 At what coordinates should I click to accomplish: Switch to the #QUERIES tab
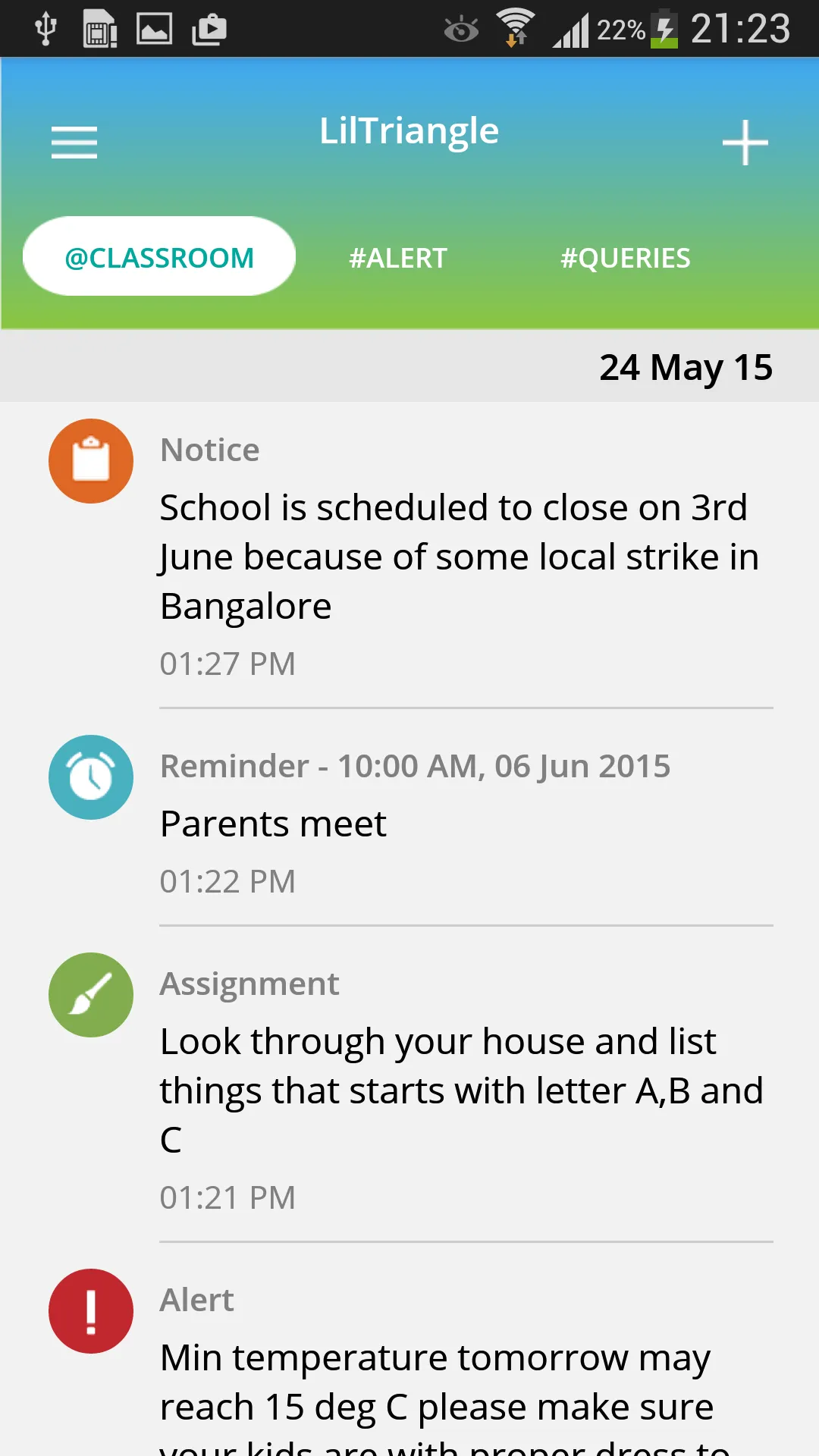(x=626, y=258)
